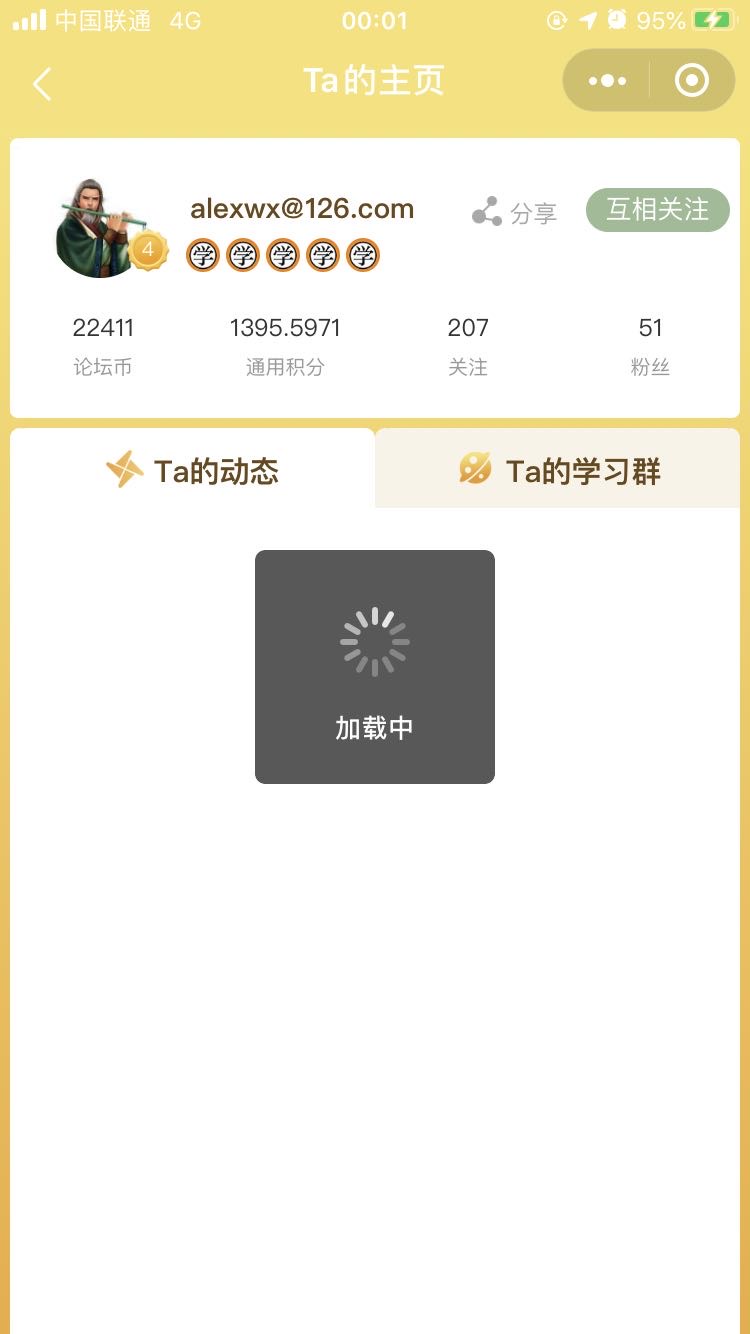
Task: Close the mini program with the circle icon
Action: pyautogui.click(x=692, y=81)
